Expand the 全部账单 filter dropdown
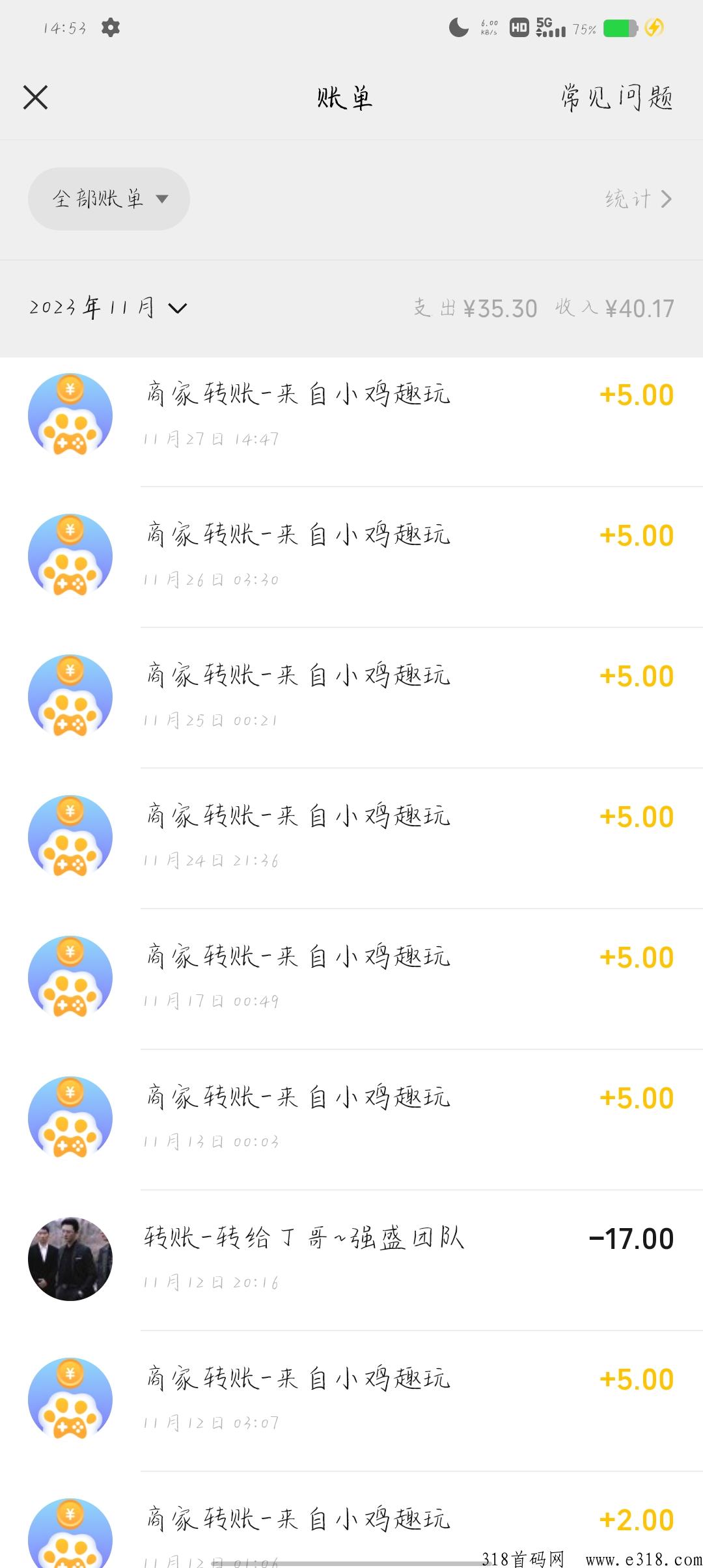This screenshot has height=1568, width=703. [109, 199]
